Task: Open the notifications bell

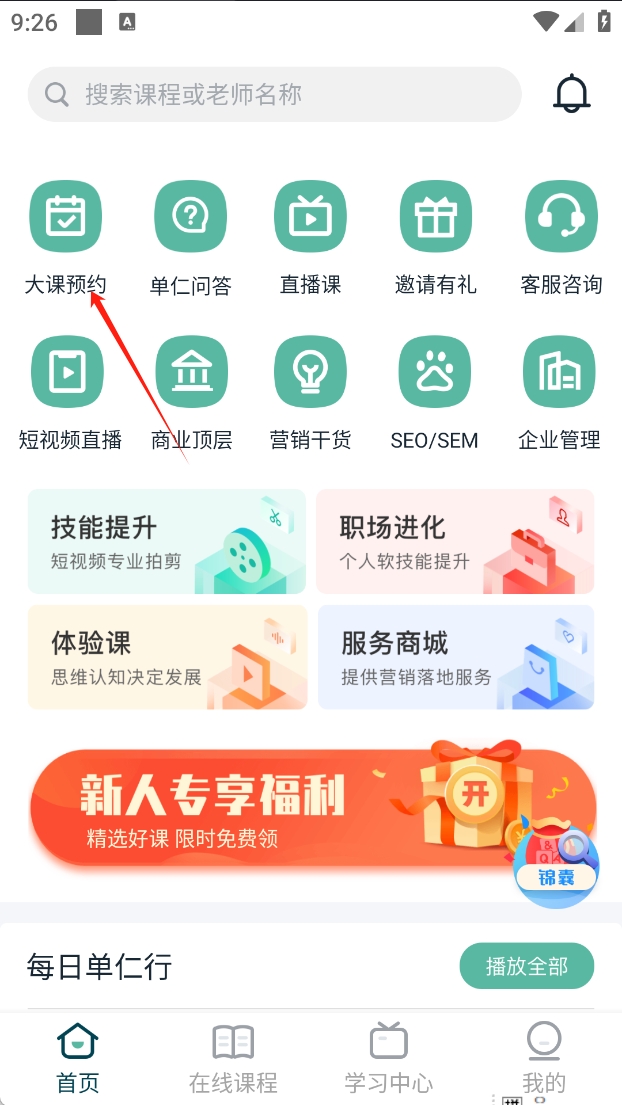Action: point(572,94)
